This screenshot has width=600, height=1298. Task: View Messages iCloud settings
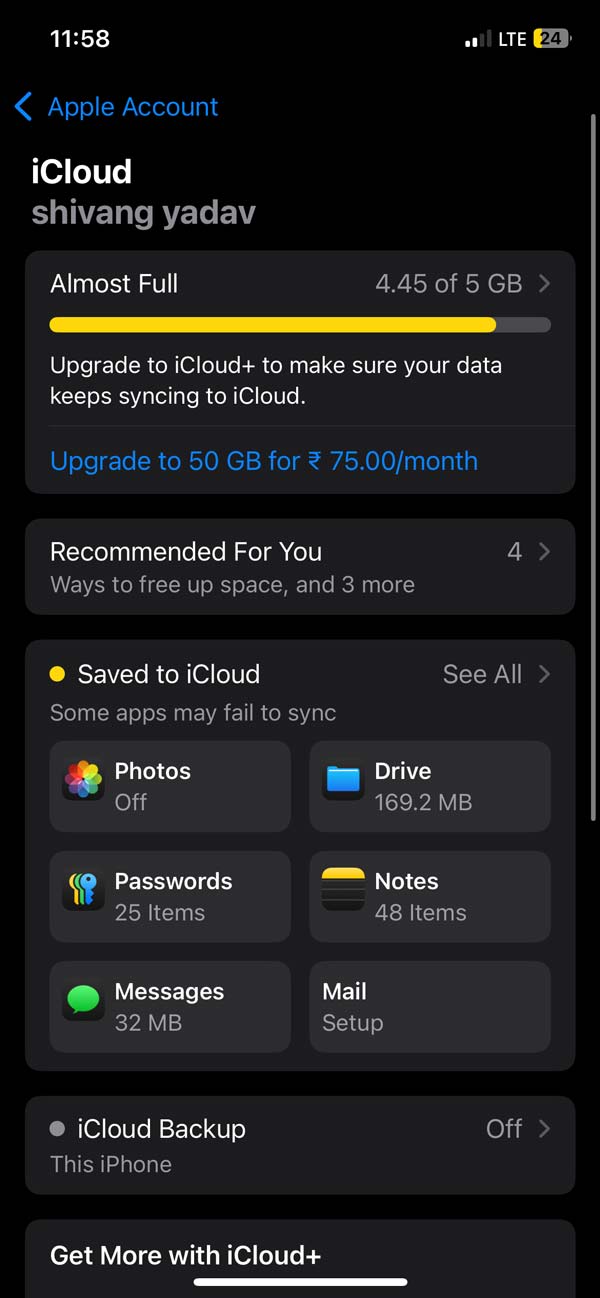[x=170, y=1006]
